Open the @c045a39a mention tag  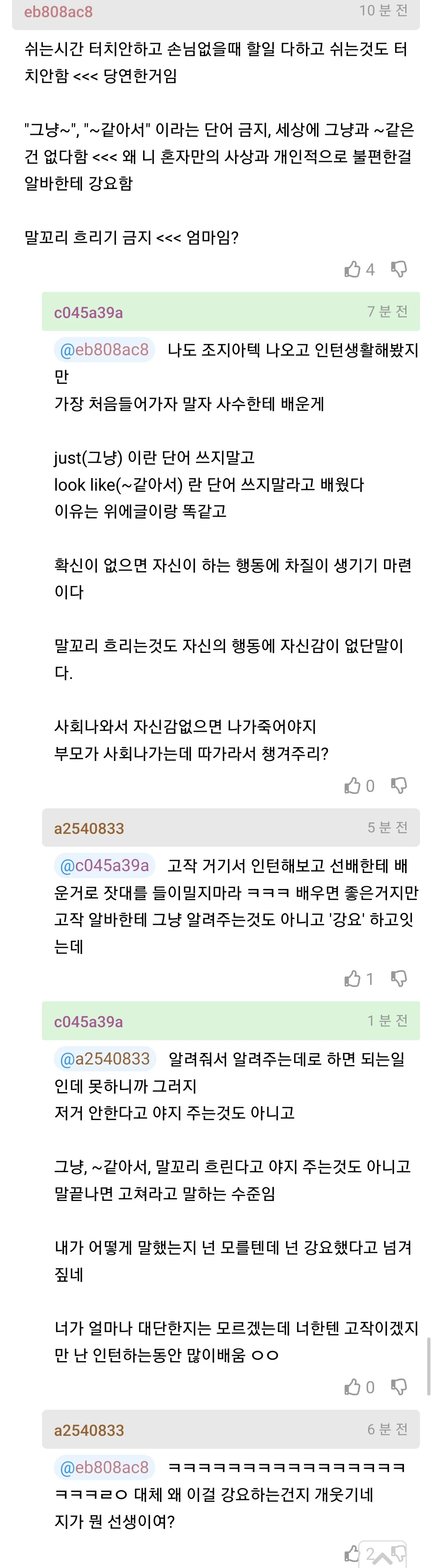point(105,865)
